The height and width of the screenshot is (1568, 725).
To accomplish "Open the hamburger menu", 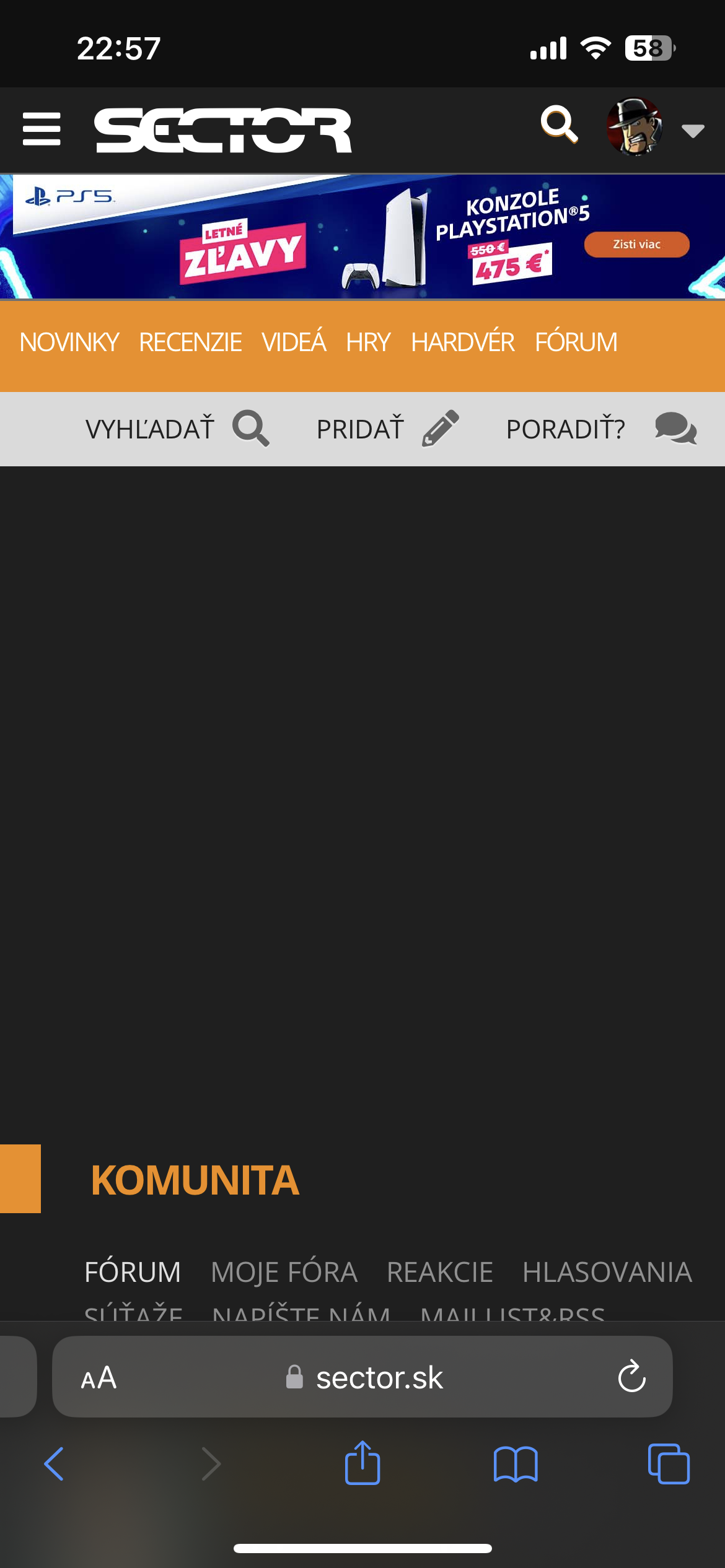I will pos(42,129).
